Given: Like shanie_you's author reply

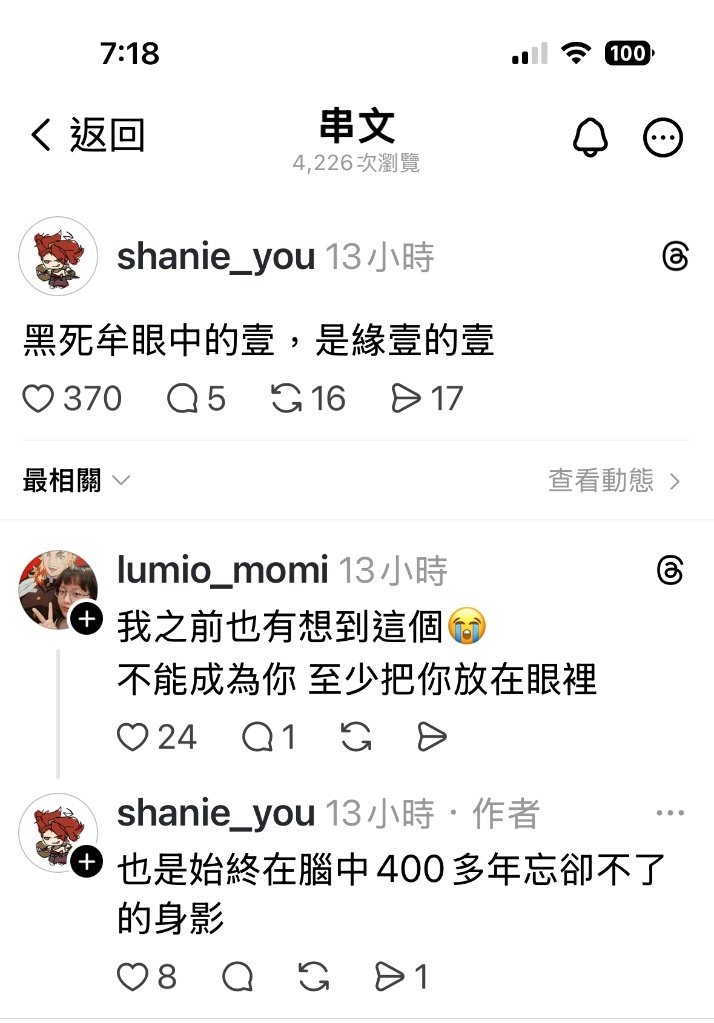Looking at the screenshot, I should 133,976.
